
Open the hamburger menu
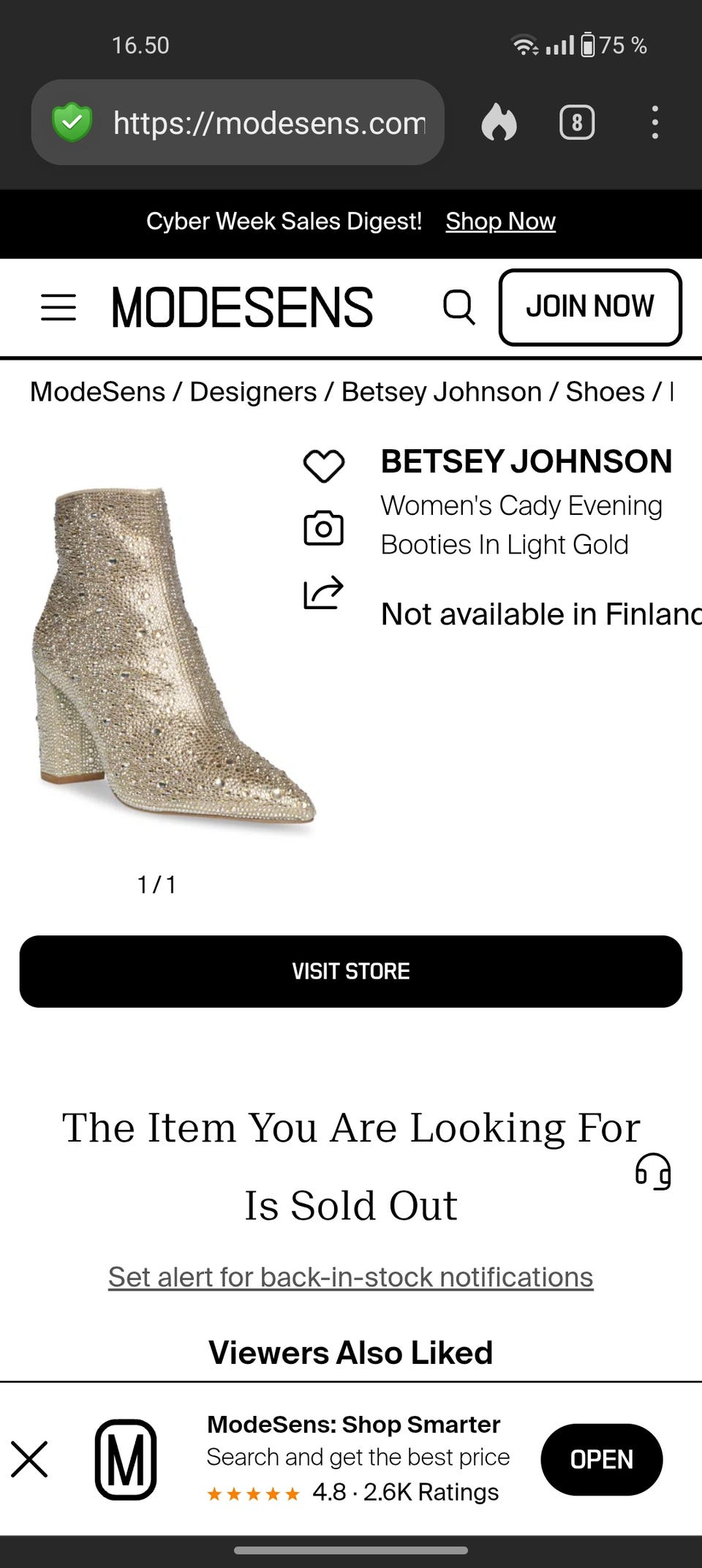(58, 307)
